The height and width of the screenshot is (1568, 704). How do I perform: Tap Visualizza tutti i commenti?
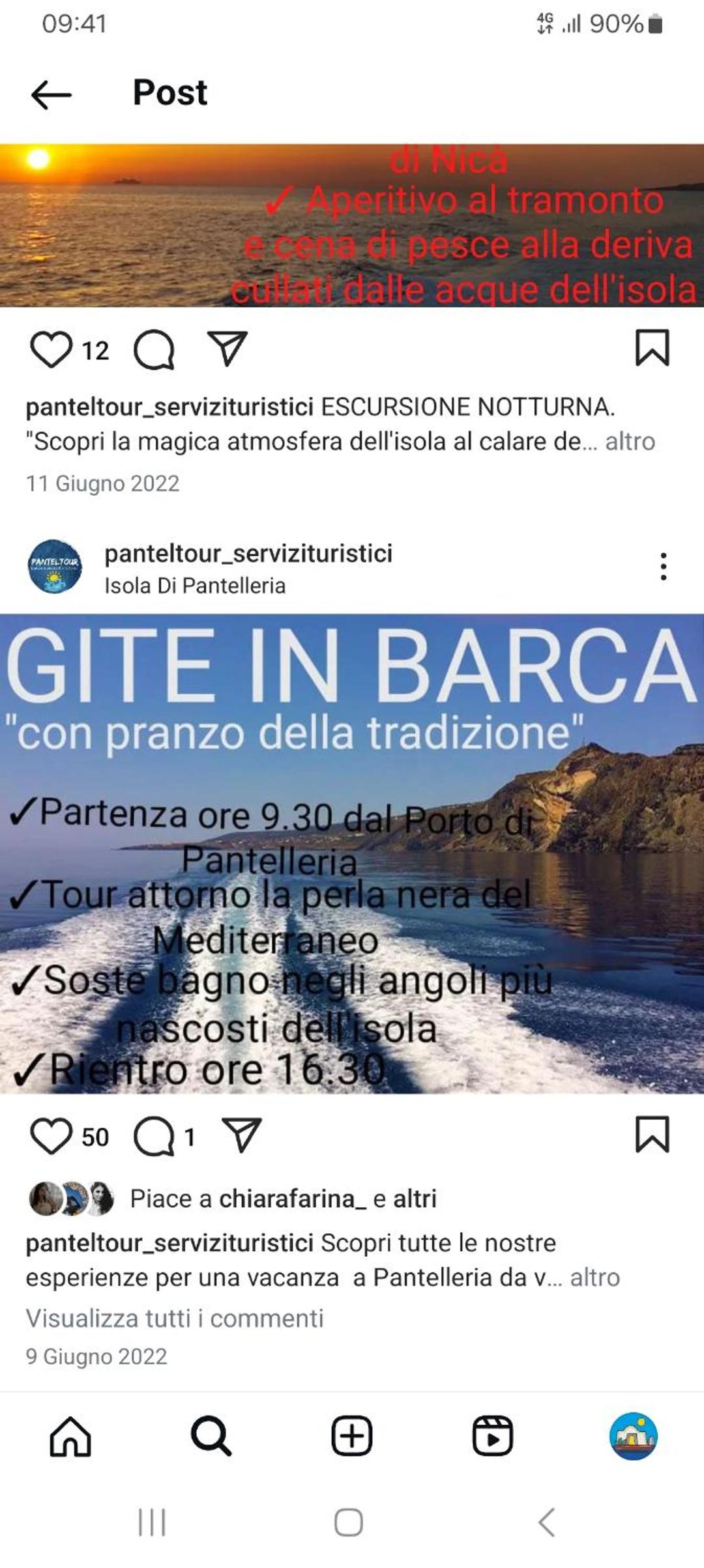click(175, 1319)
